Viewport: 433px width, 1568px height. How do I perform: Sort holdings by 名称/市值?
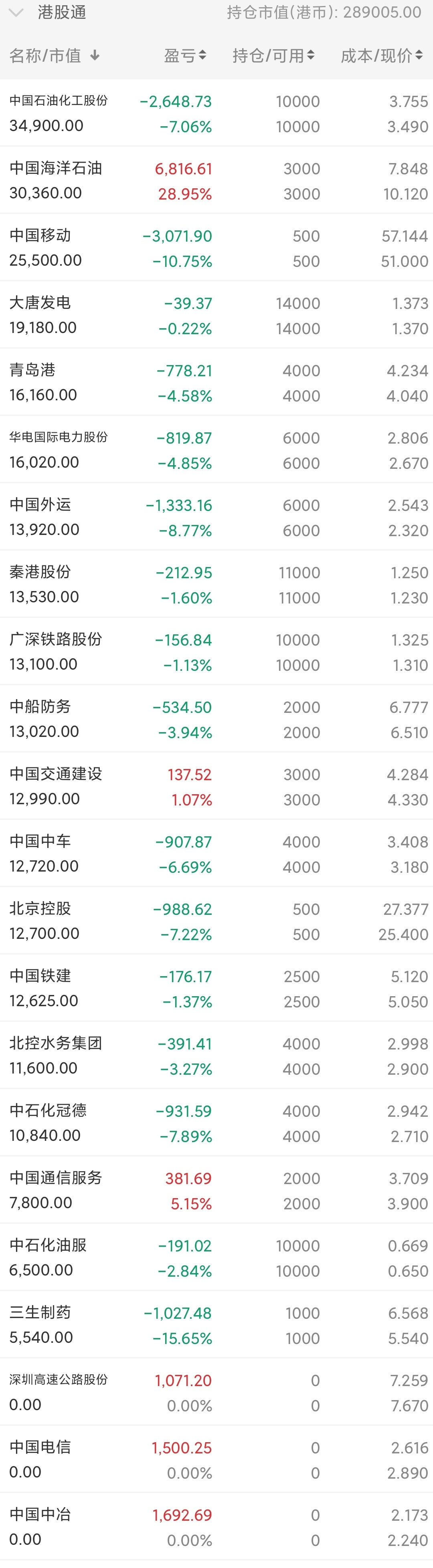(54, 56)
